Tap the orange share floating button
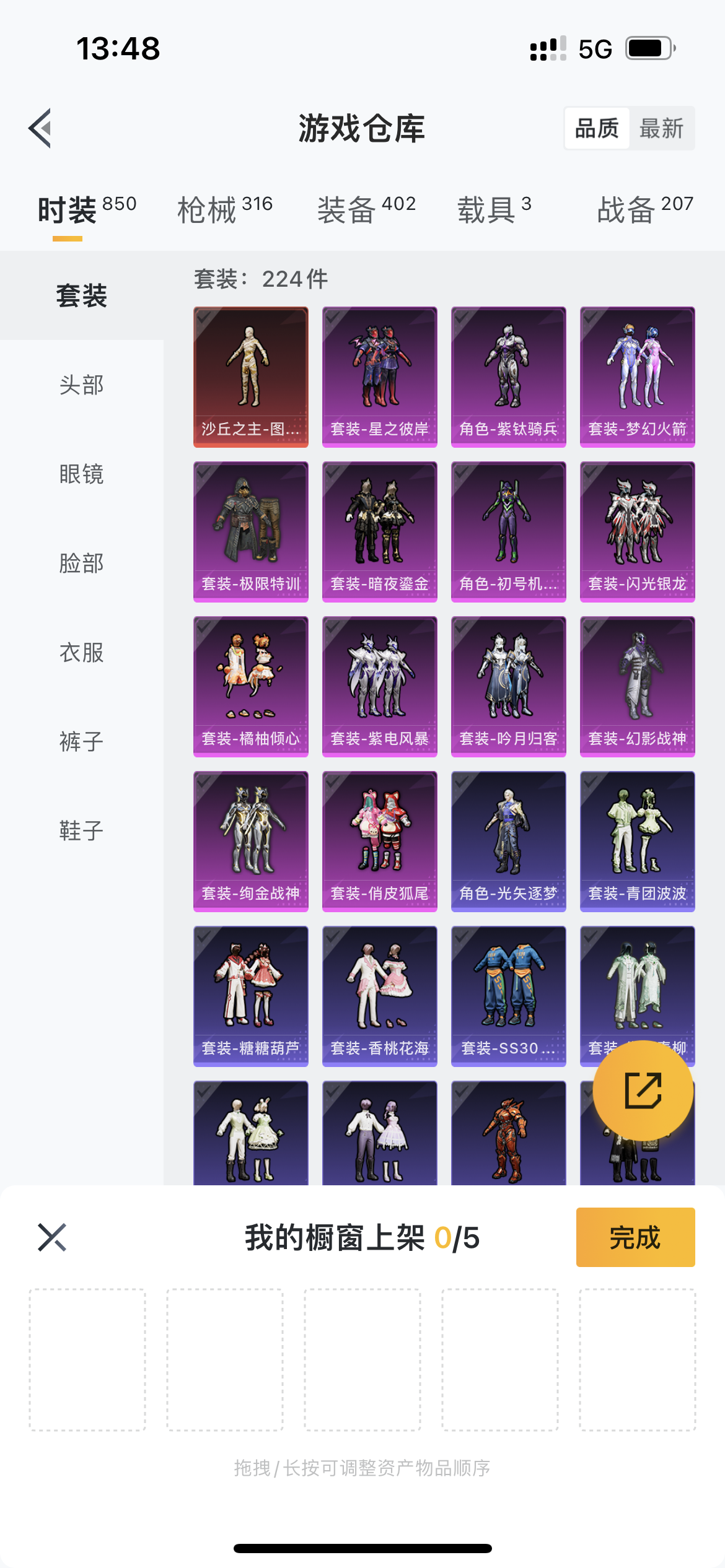This screenshot has width=725, height=1568. coord(643,1091)
